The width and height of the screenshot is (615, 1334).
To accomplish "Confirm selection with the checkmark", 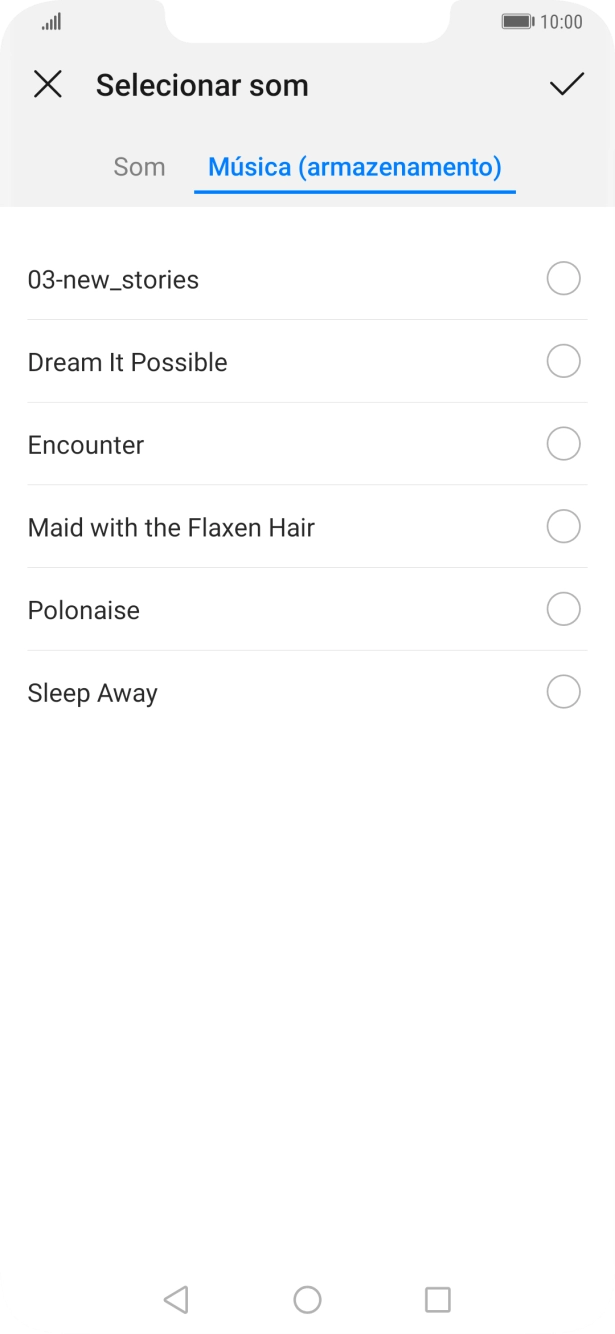I will tap(566, 85).
